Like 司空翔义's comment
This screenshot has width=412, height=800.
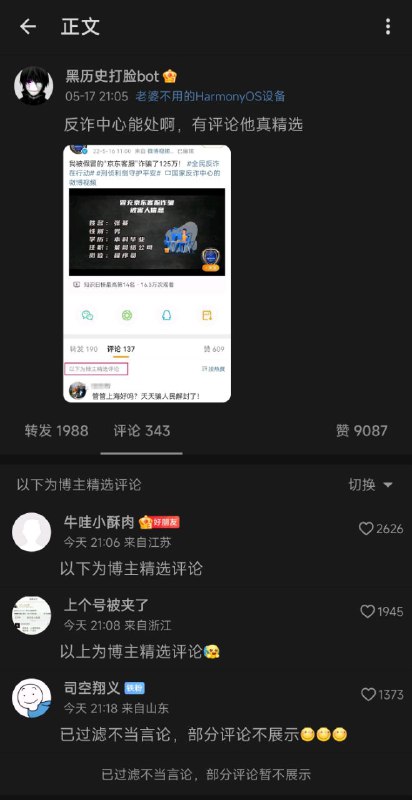click(382, 695)
